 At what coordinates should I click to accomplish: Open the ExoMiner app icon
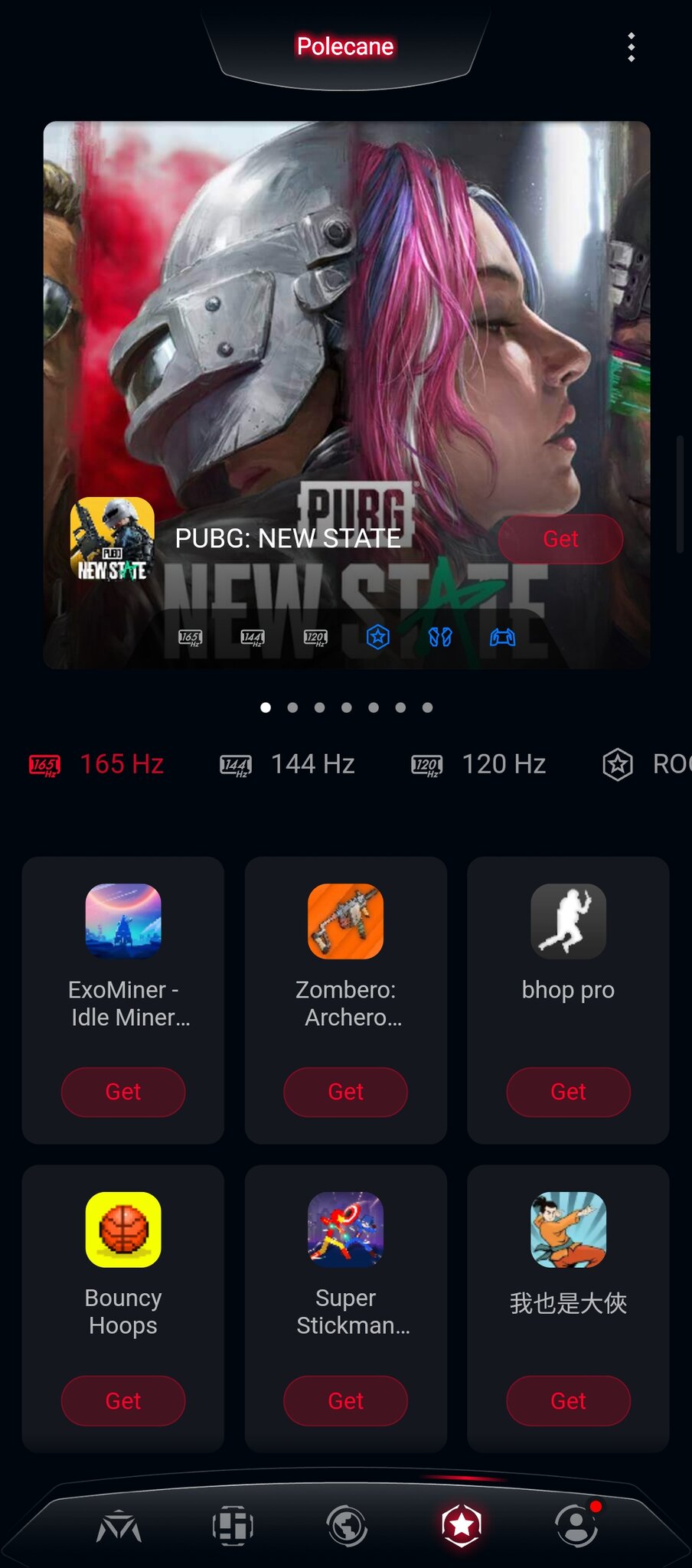(123, 921)
